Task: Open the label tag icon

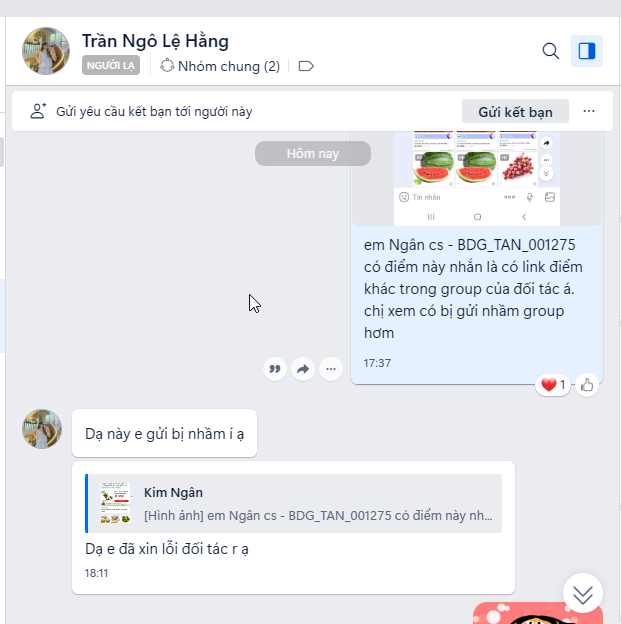Action: point(306,66)
